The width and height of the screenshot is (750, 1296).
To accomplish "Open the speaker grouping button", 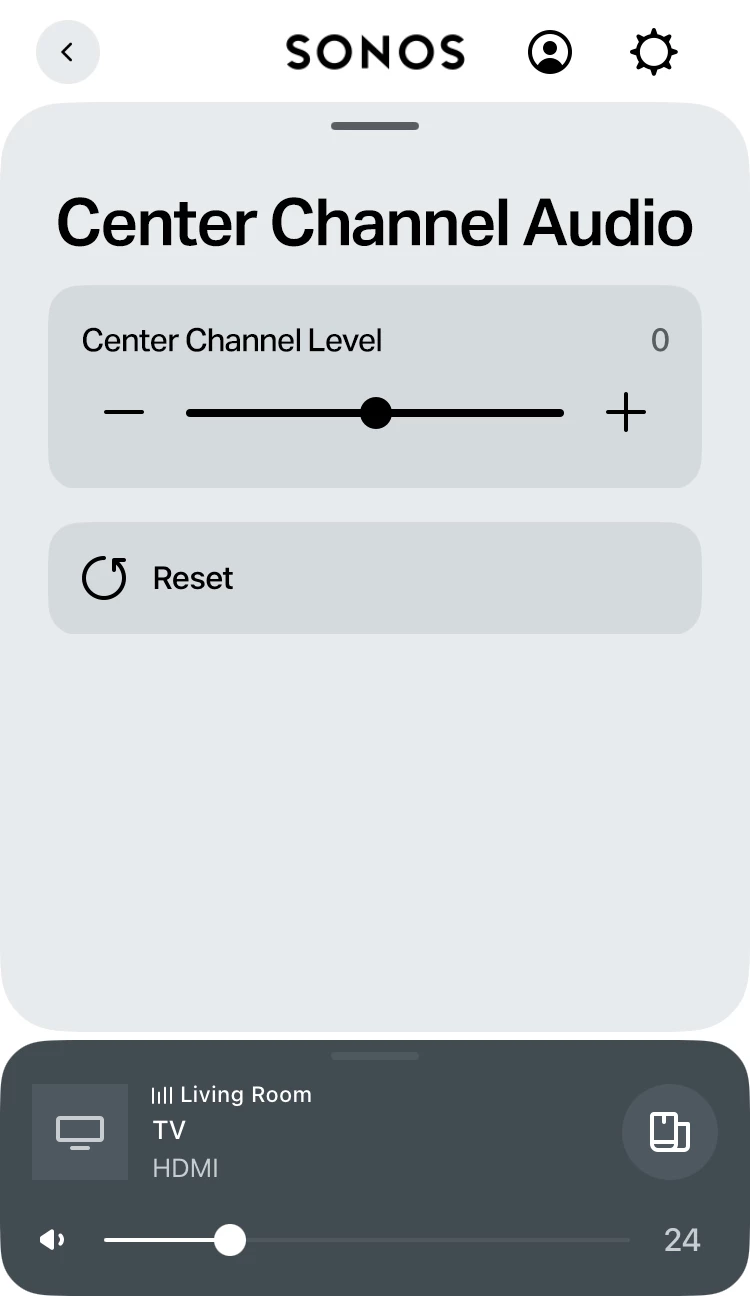I will tap(669, 1132).
